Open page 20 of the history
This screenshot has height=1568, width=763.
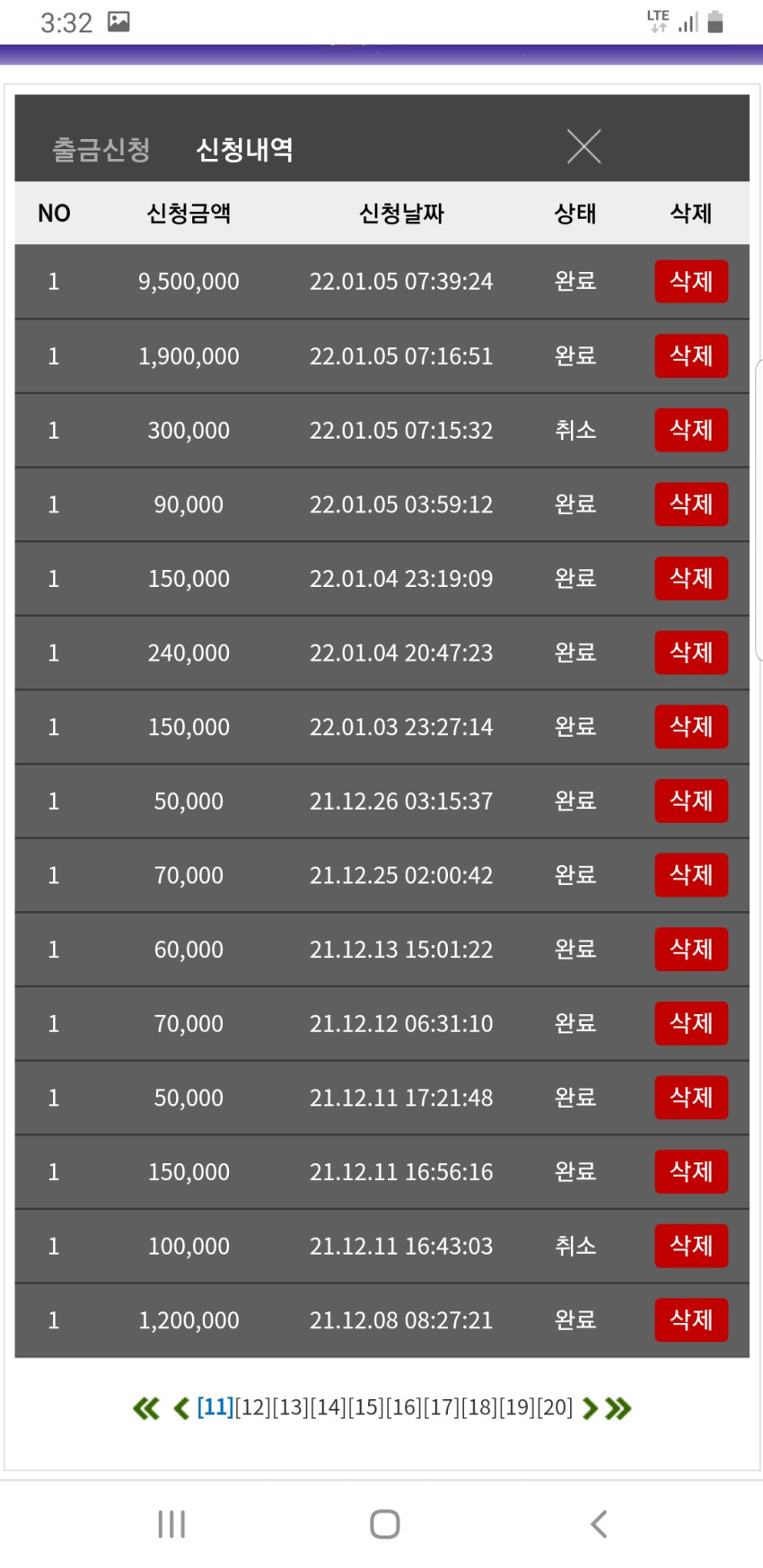coord(555,1407)
